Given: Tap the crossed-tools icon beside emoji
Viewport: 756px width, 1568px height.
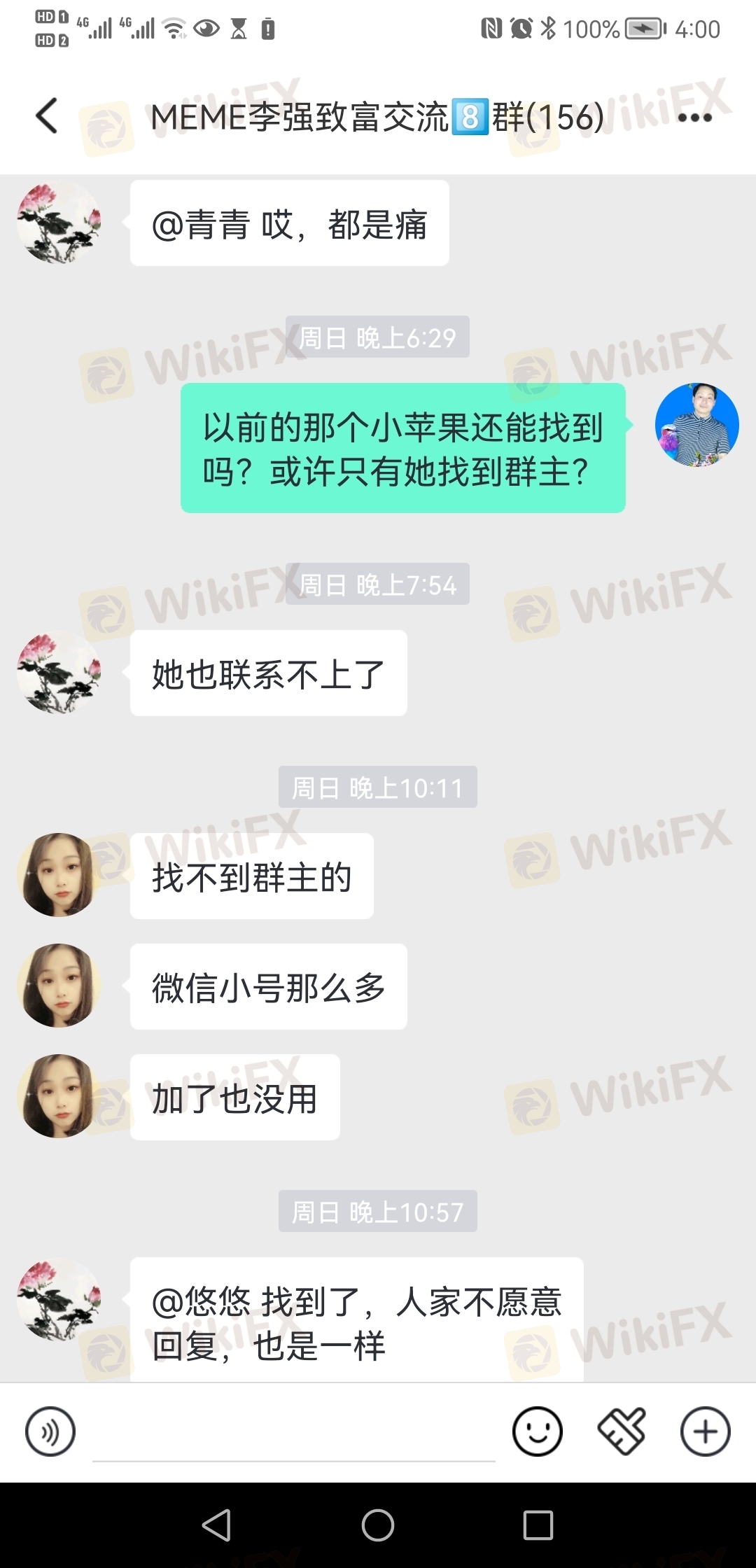Looking at the screenshot, I should point(622,1431).
